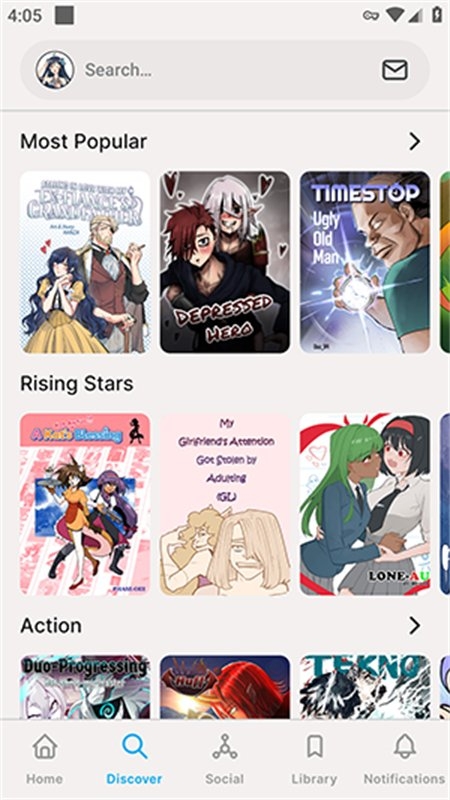Open the Depressed Hero comic
Viewport: 450px width, 800px height.
click(x=225, y=262)
